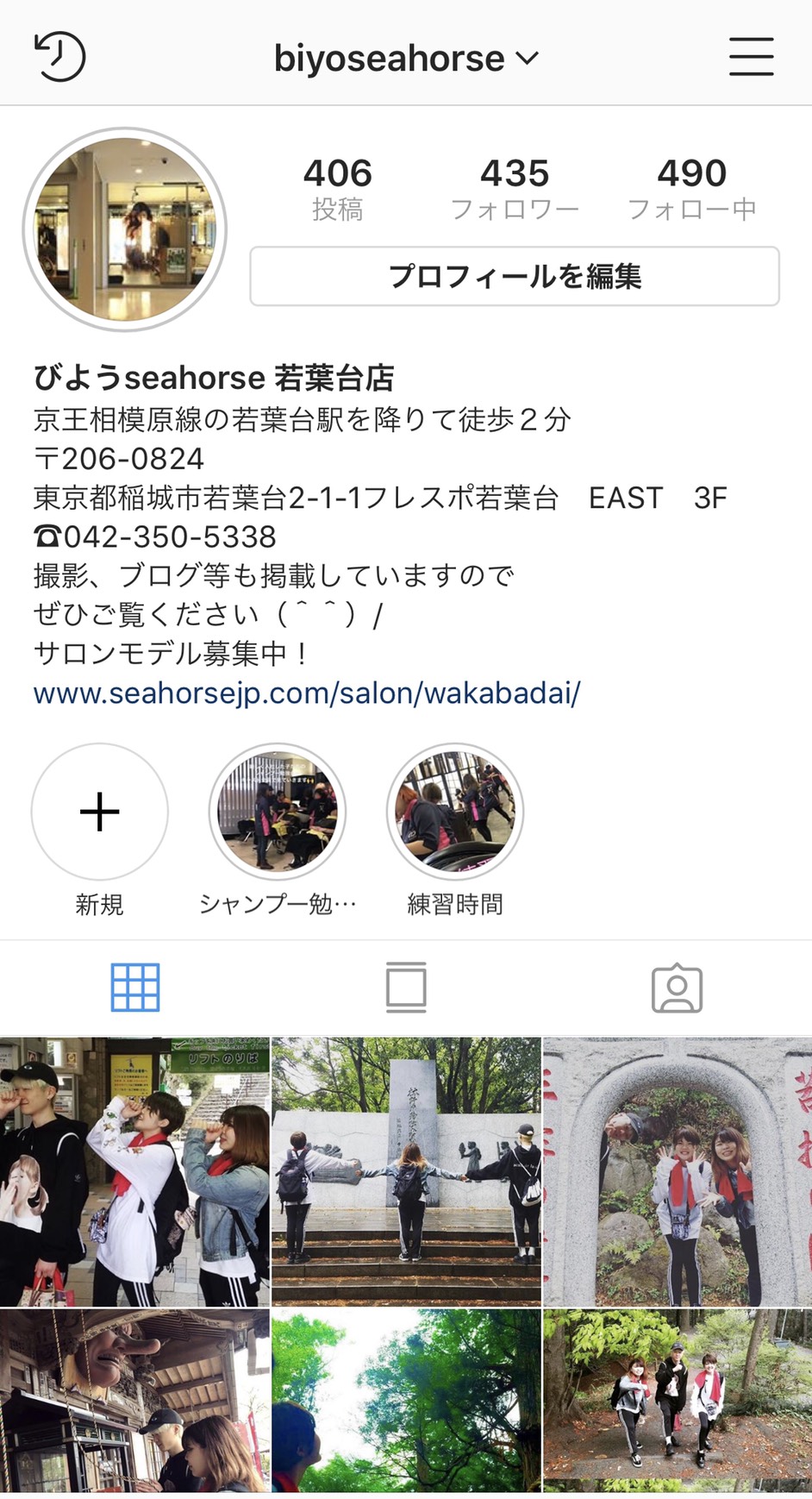Tap the profile picture
The height and width of the screenshot is (1499, 812).
[x=125, y=229]
